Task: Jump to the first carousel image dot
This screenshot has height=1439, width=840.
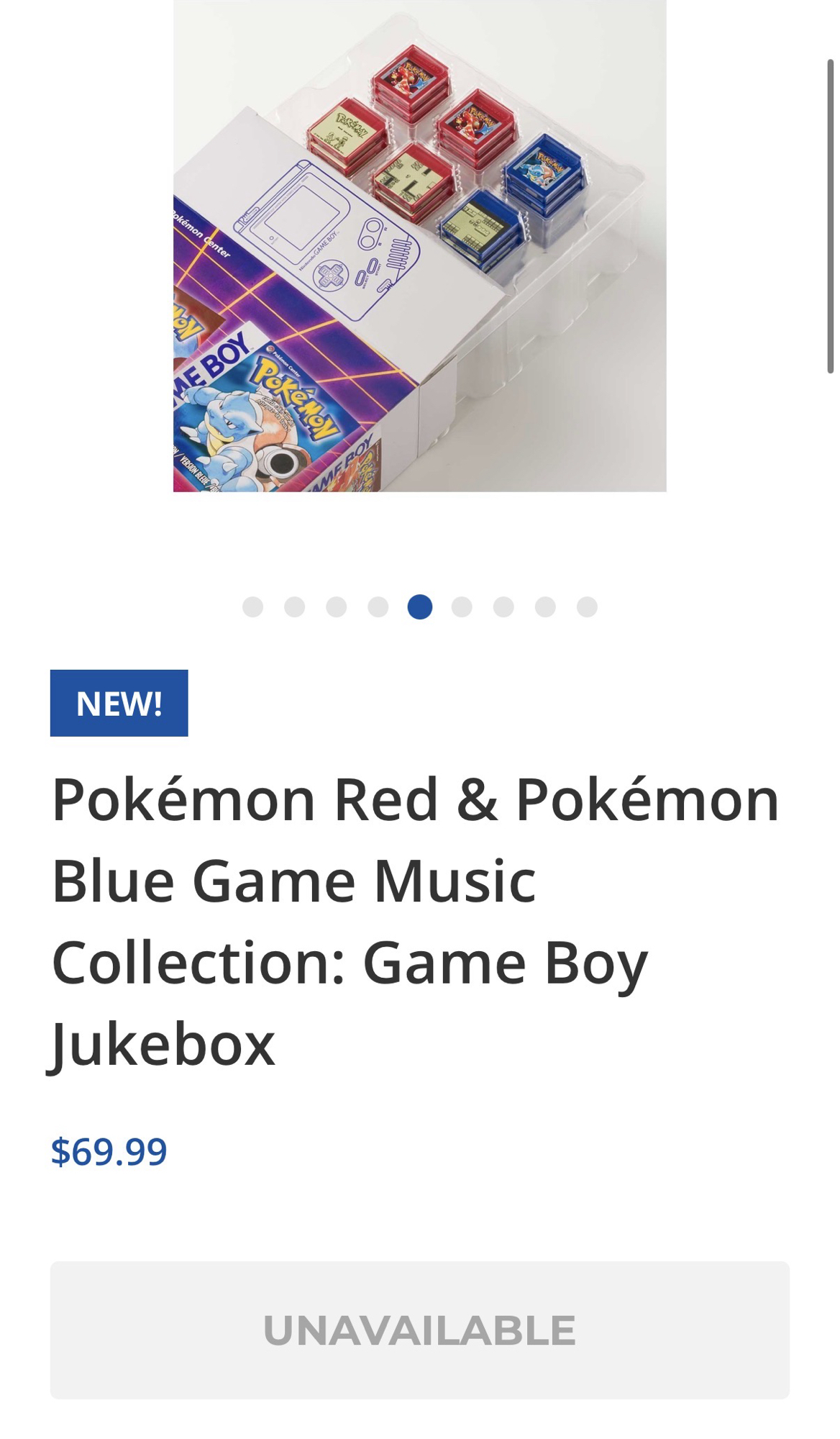Action: [252, 607]
